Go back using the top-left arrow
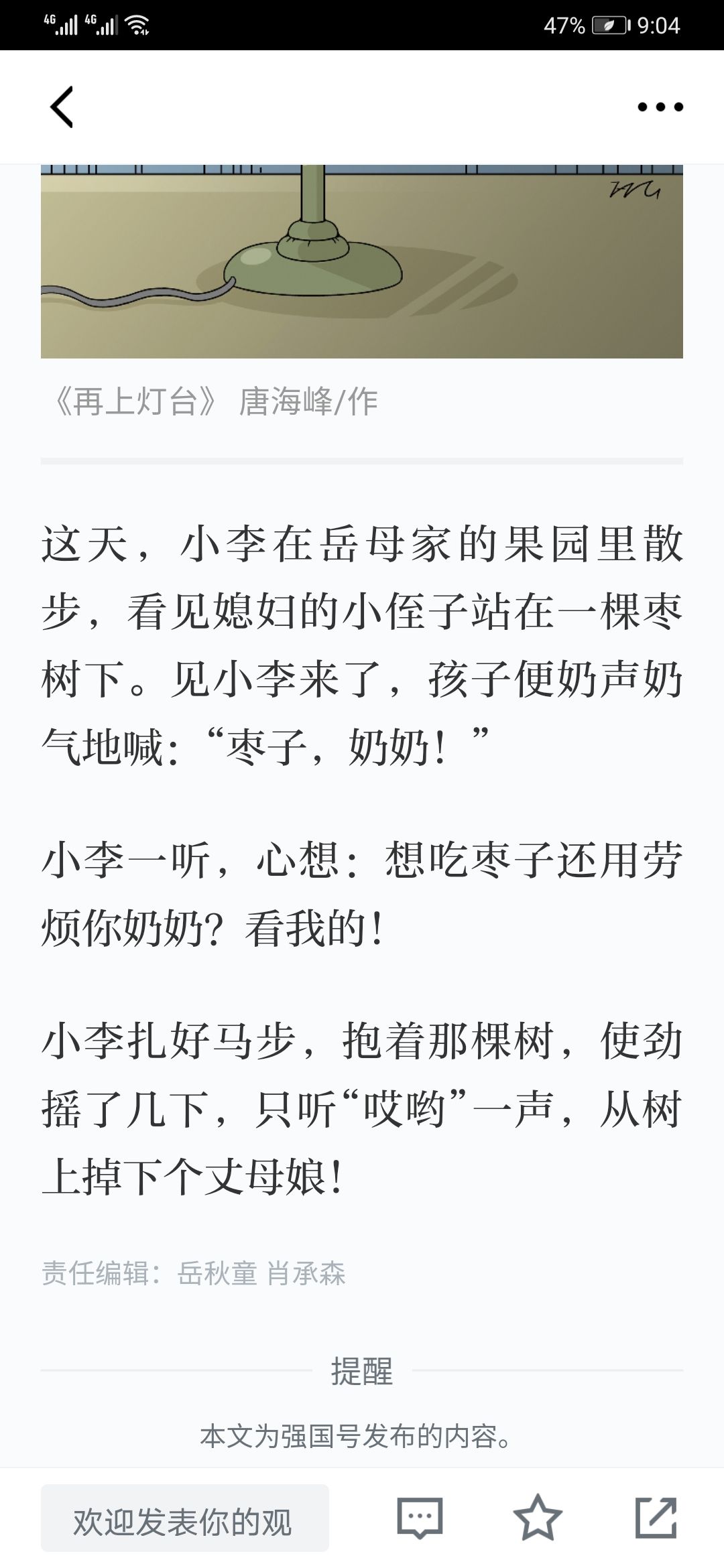 62,107
